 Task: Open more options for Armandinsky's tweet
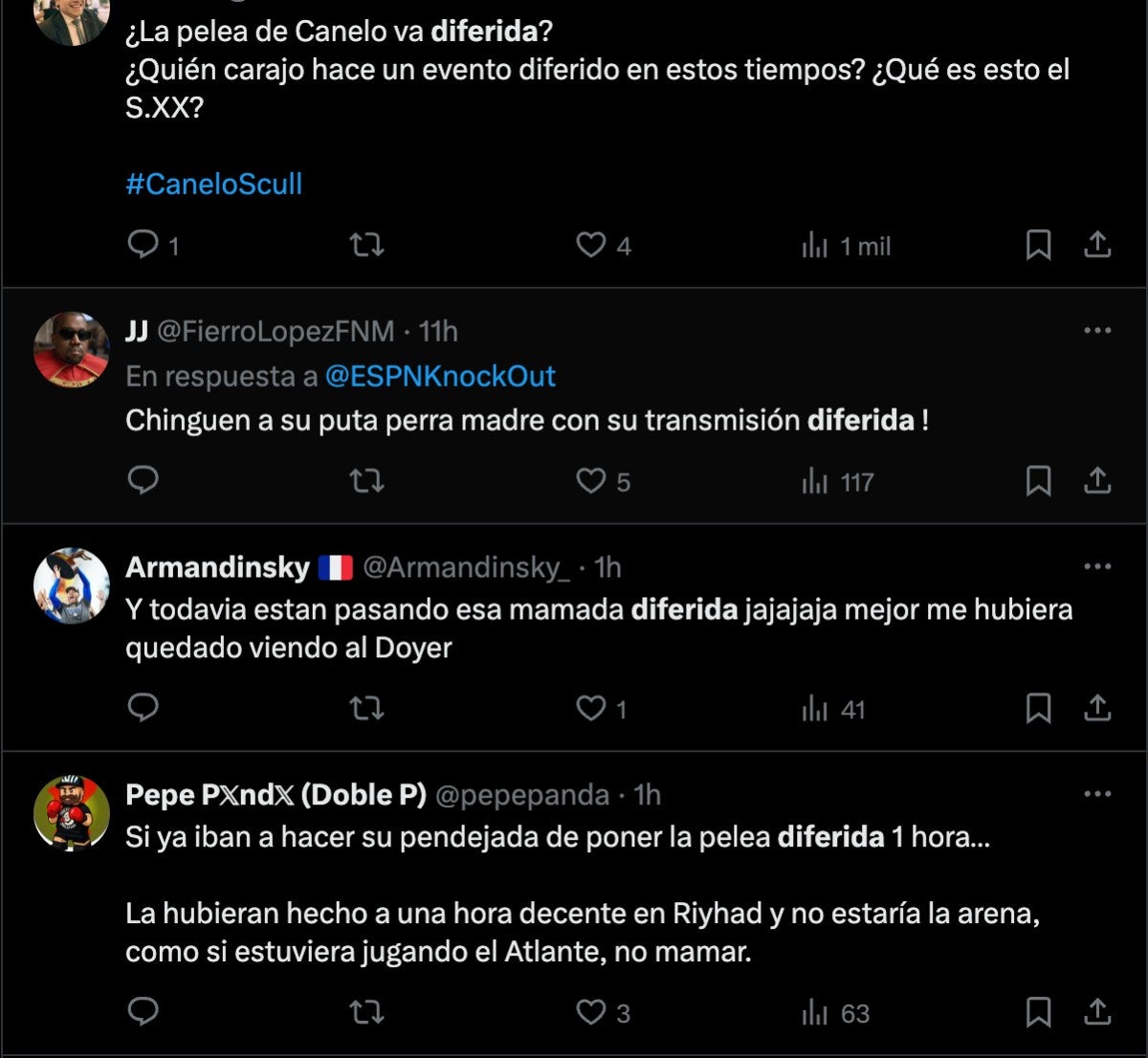click(1097, 567)
